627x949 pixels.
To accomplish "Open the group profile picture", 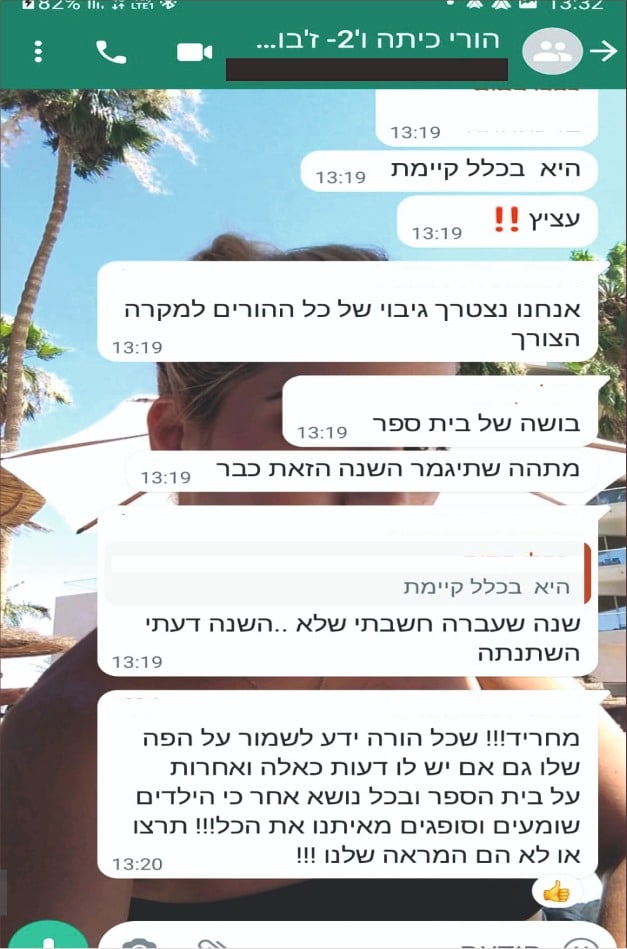I will click(x=553, y=51).
